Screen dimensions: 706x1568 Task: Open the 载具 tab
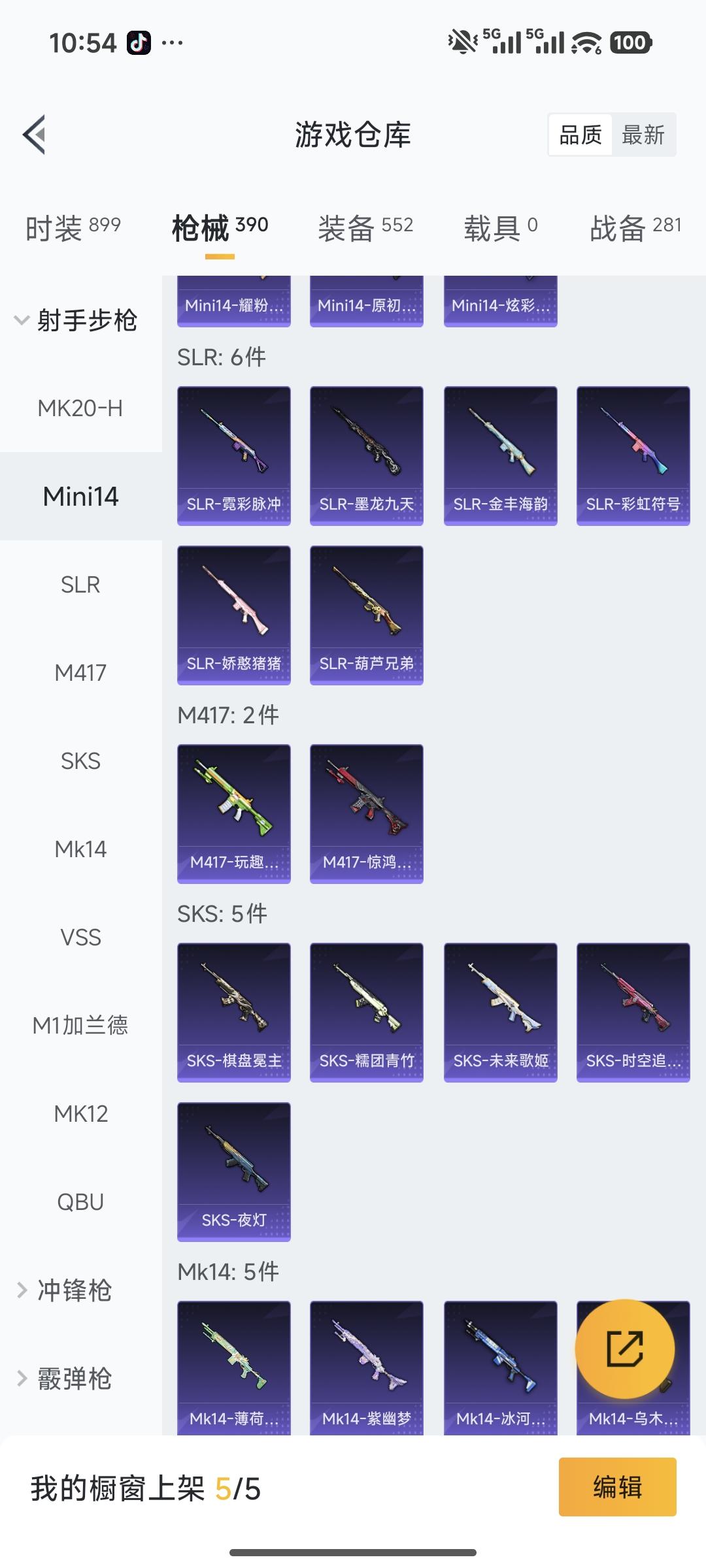coord(501,228)
